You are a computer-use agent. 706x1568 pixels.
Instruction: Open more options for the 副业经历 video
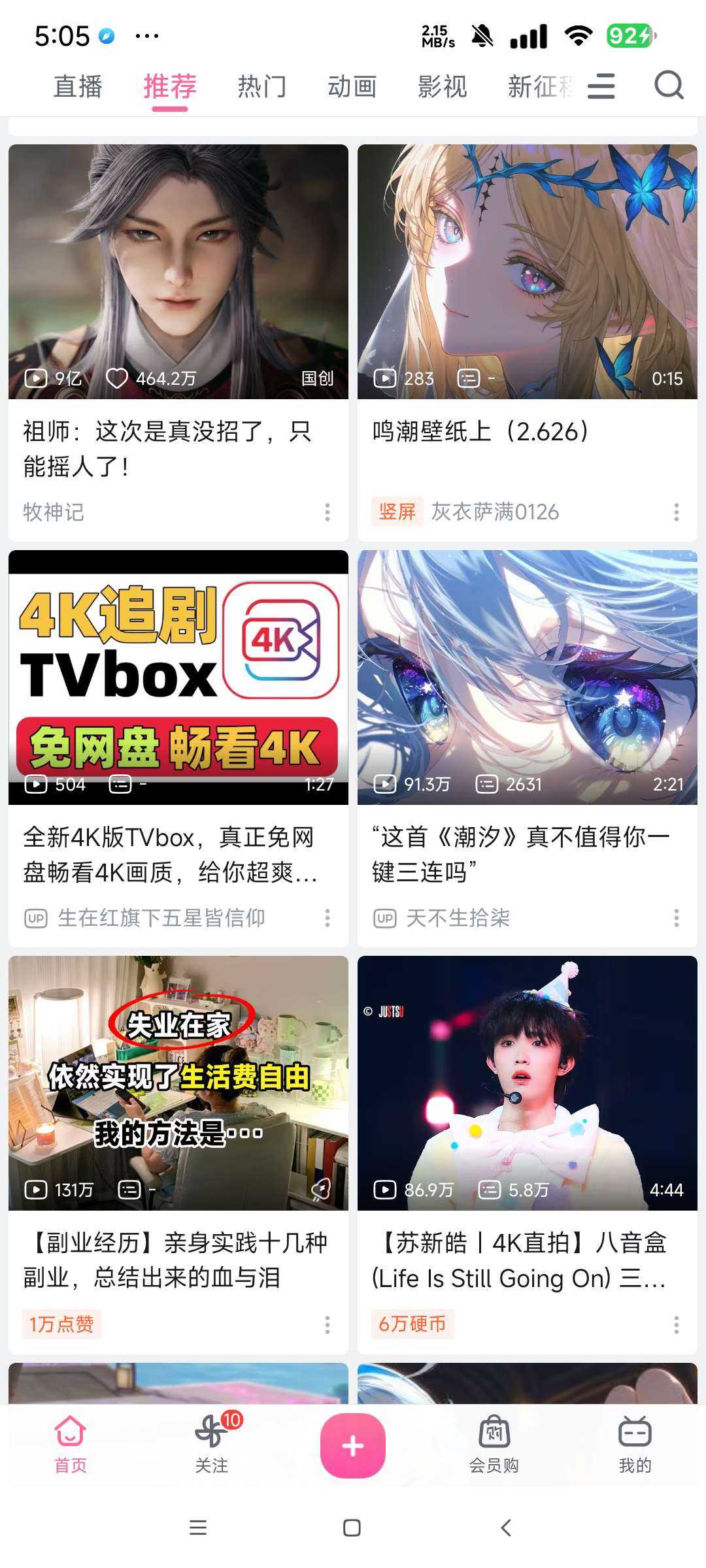(328, 1324)
